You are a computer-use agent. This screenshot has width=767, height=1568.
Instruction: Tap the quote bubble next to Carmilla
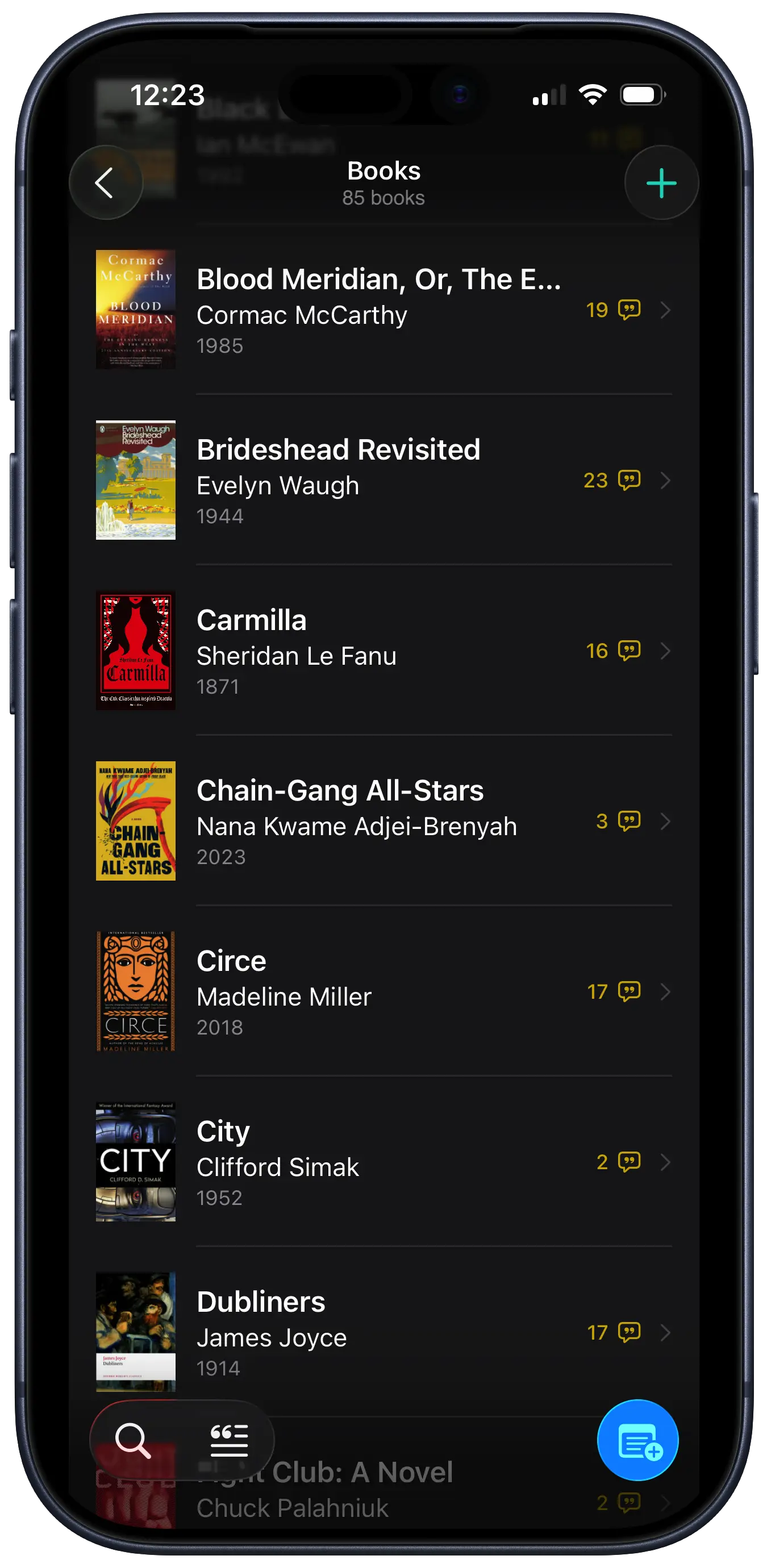pyautogui.click(x=629, y=650)
